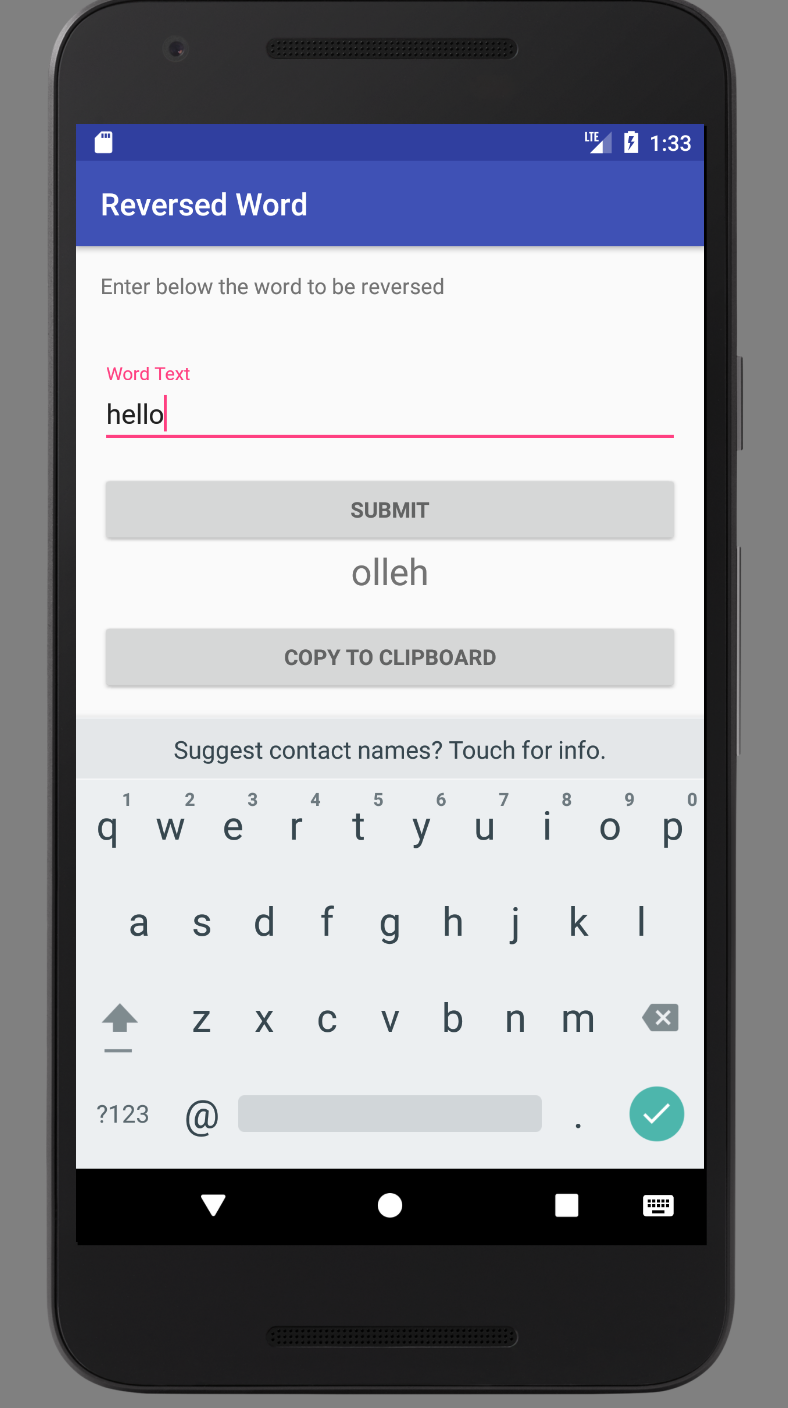788x1408 pixels.
Task: Open the contact names suggestion info
Action: [390, 750]
